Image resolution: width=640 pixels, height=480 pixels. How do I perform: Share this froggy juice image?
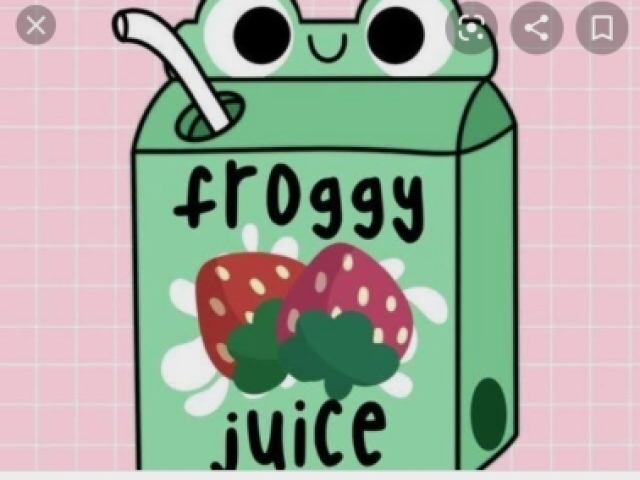pos(537,27)
